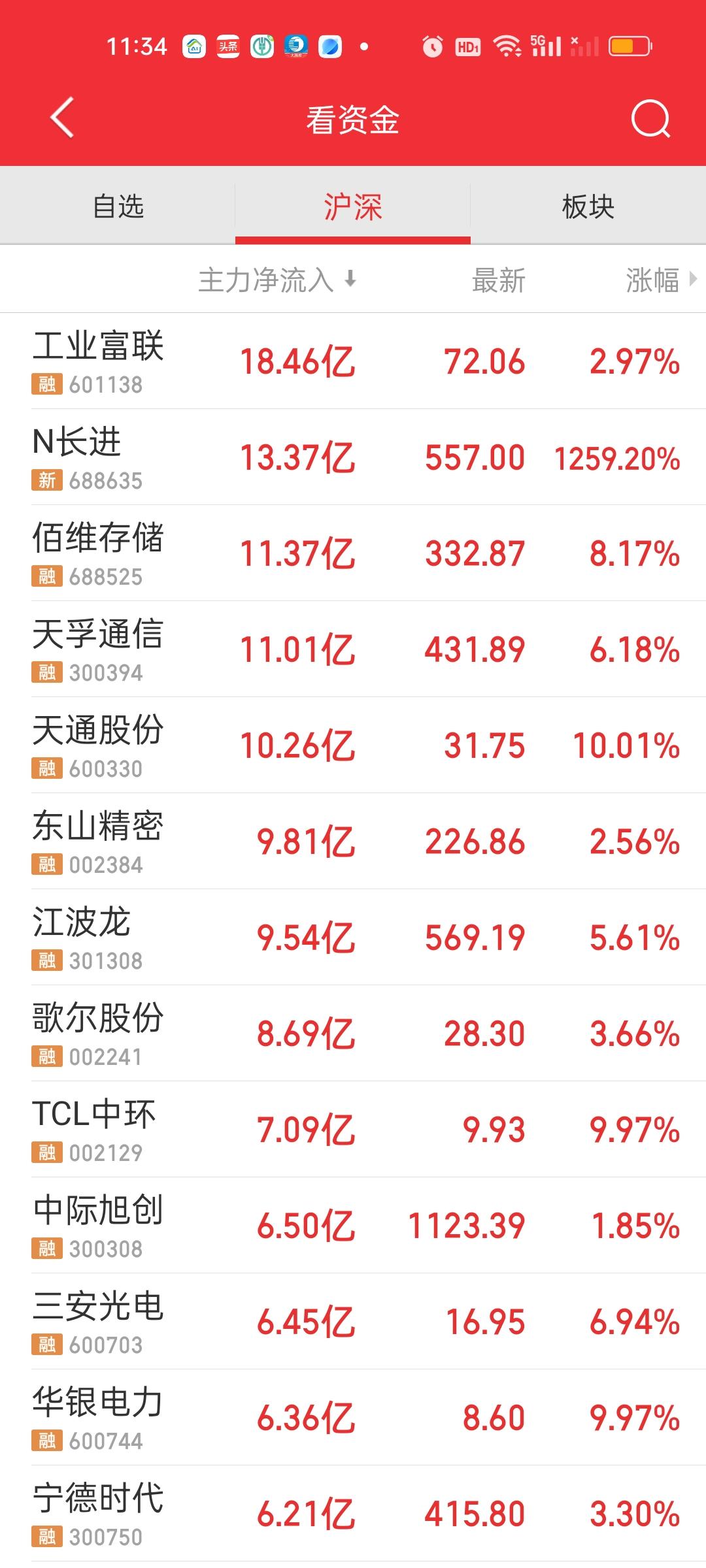View 天通股份 600330 details
The width and height of the screenshot is (706, 1568).
point(353,745)
